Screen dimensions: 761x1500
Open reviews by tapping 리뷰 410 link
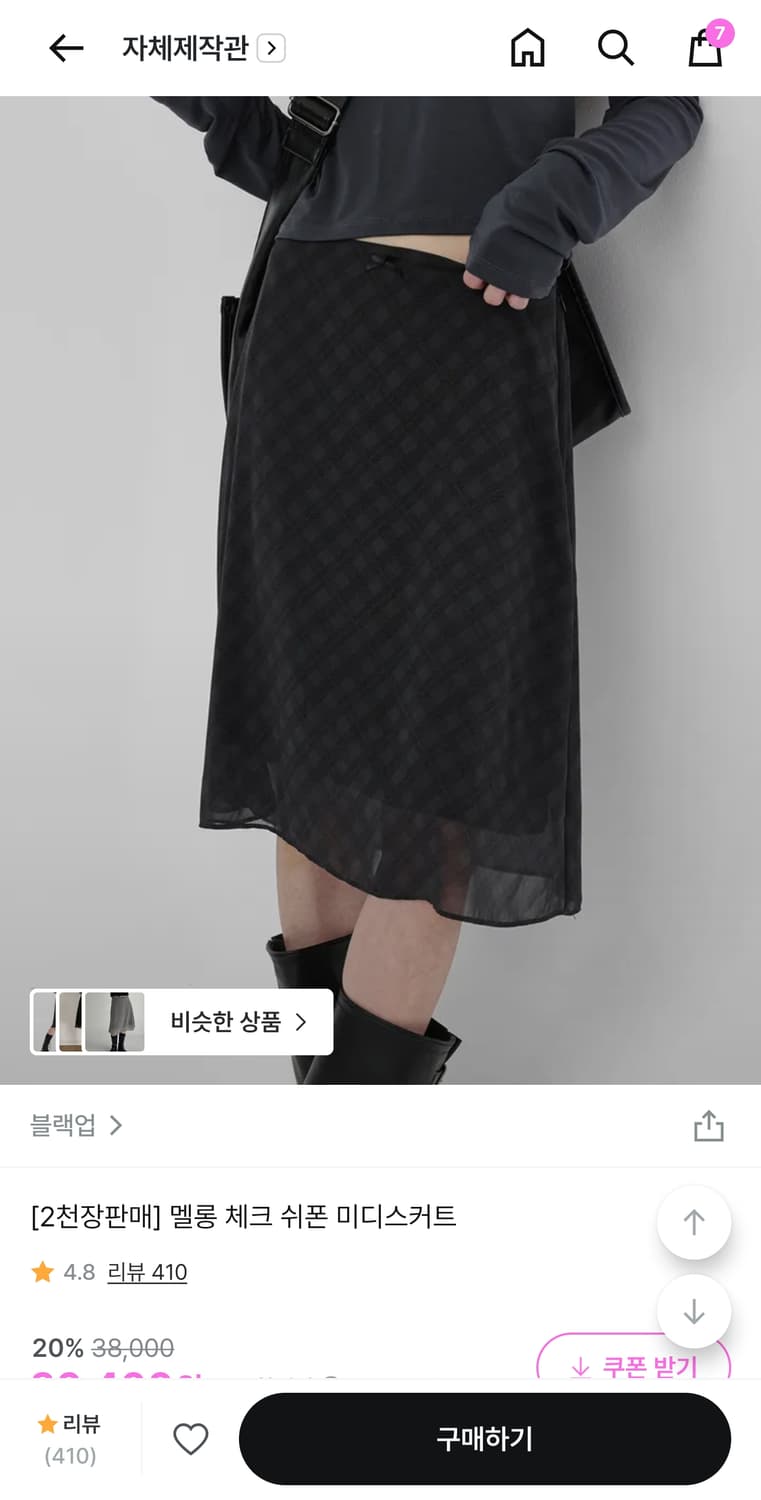(x=147, y=1271)
